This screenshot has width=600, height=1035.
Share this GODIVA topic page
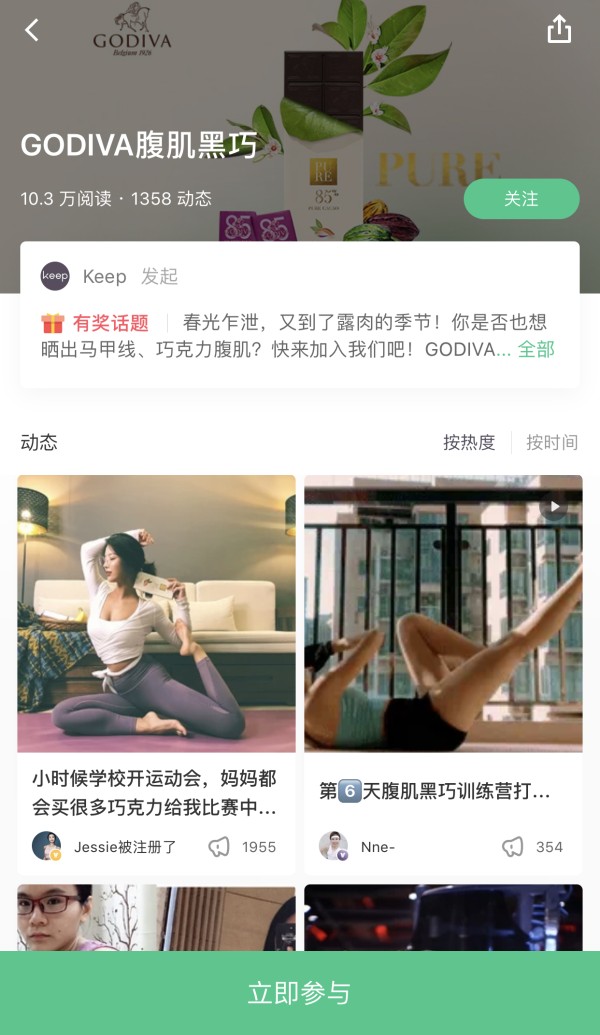coord(559,30)
